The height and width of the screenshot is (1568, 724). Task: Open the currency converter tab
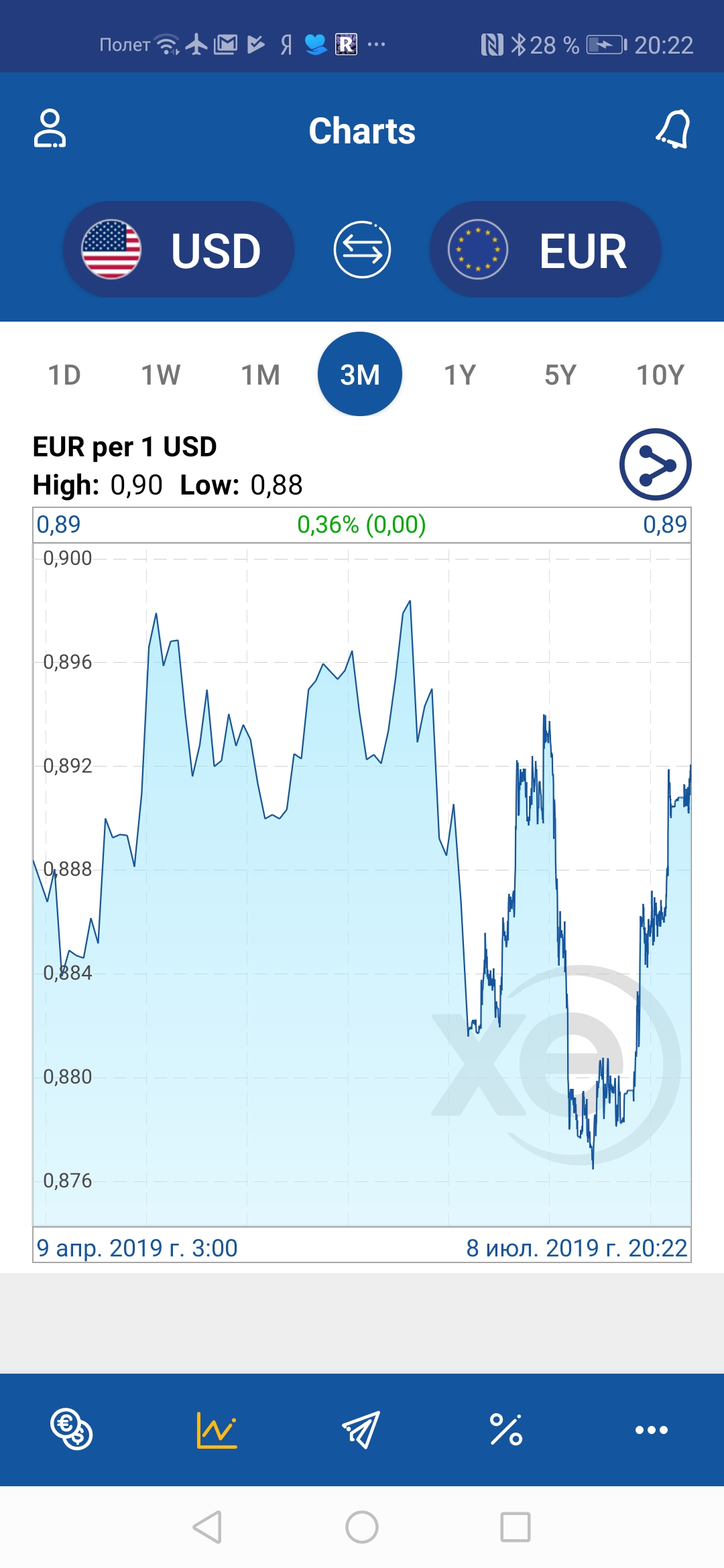coord(72,1429)
